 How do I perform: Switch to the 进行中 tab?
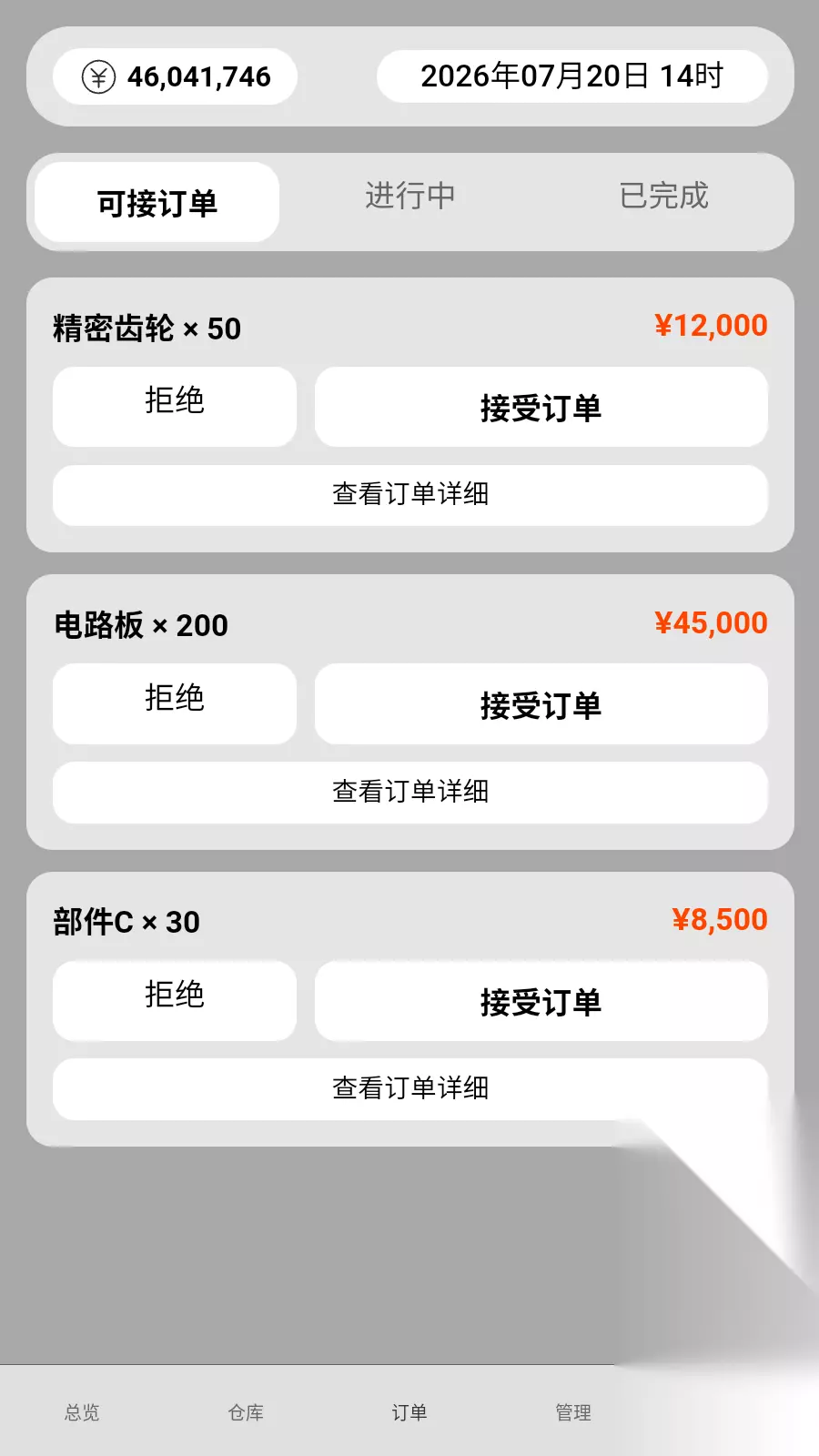(x=410, y=197)
